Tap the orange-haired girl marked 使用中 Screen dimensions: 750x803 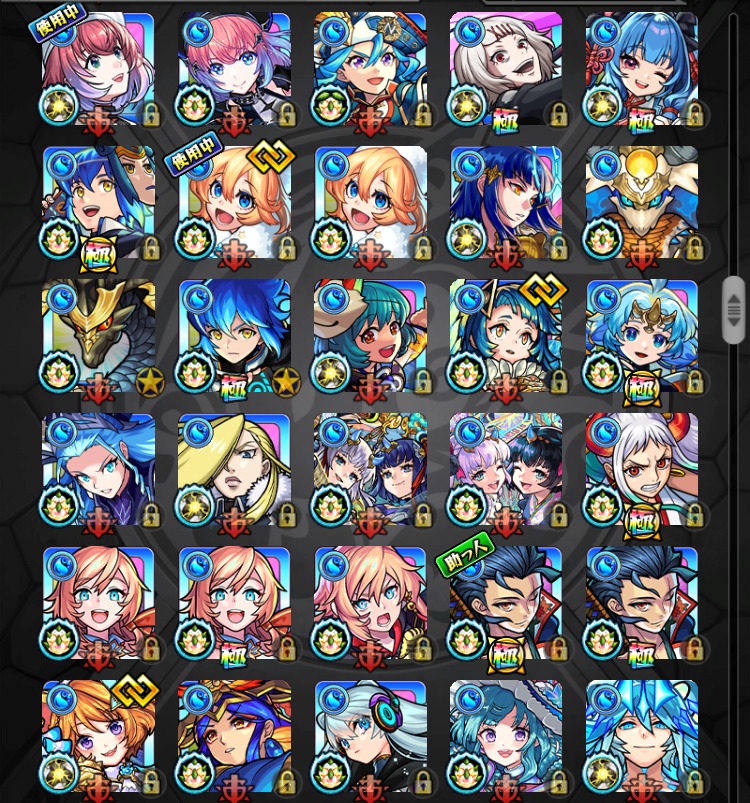[234, 202]
